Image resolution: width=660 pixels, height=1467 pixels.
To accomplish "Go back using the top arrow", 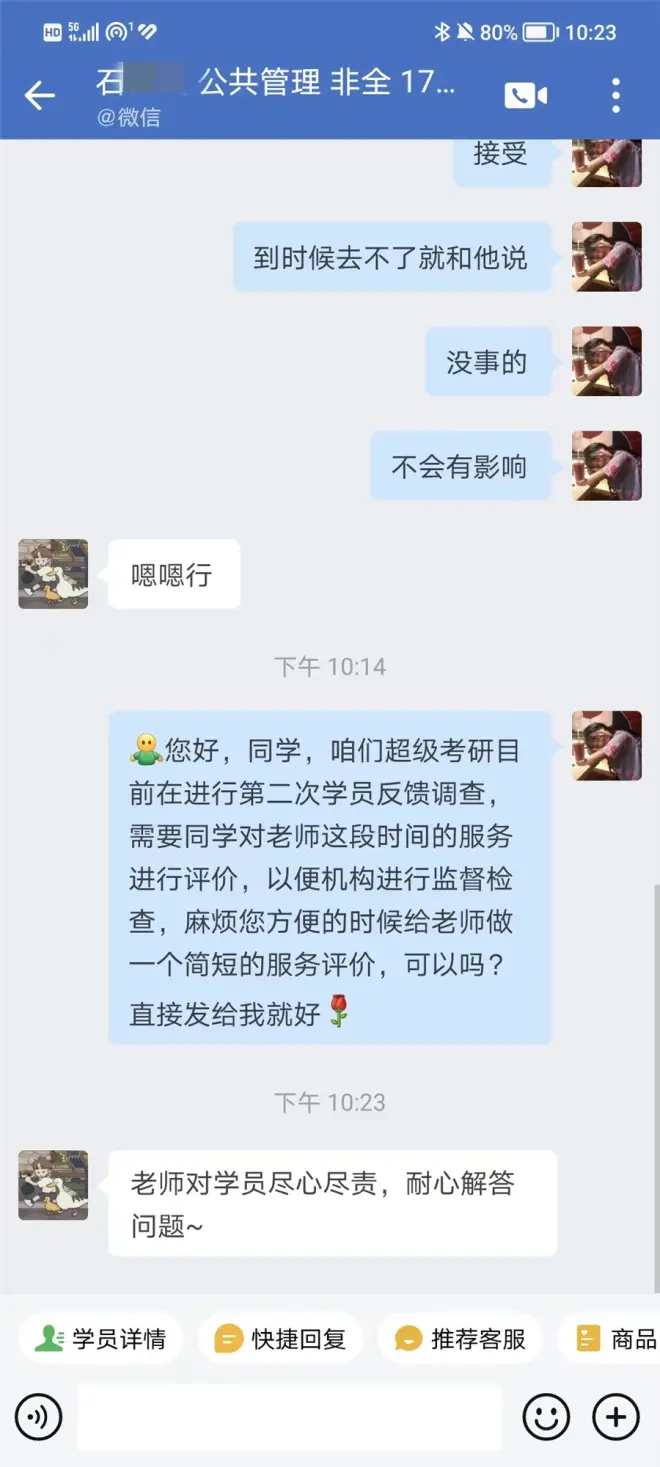I will pos(40,96).
